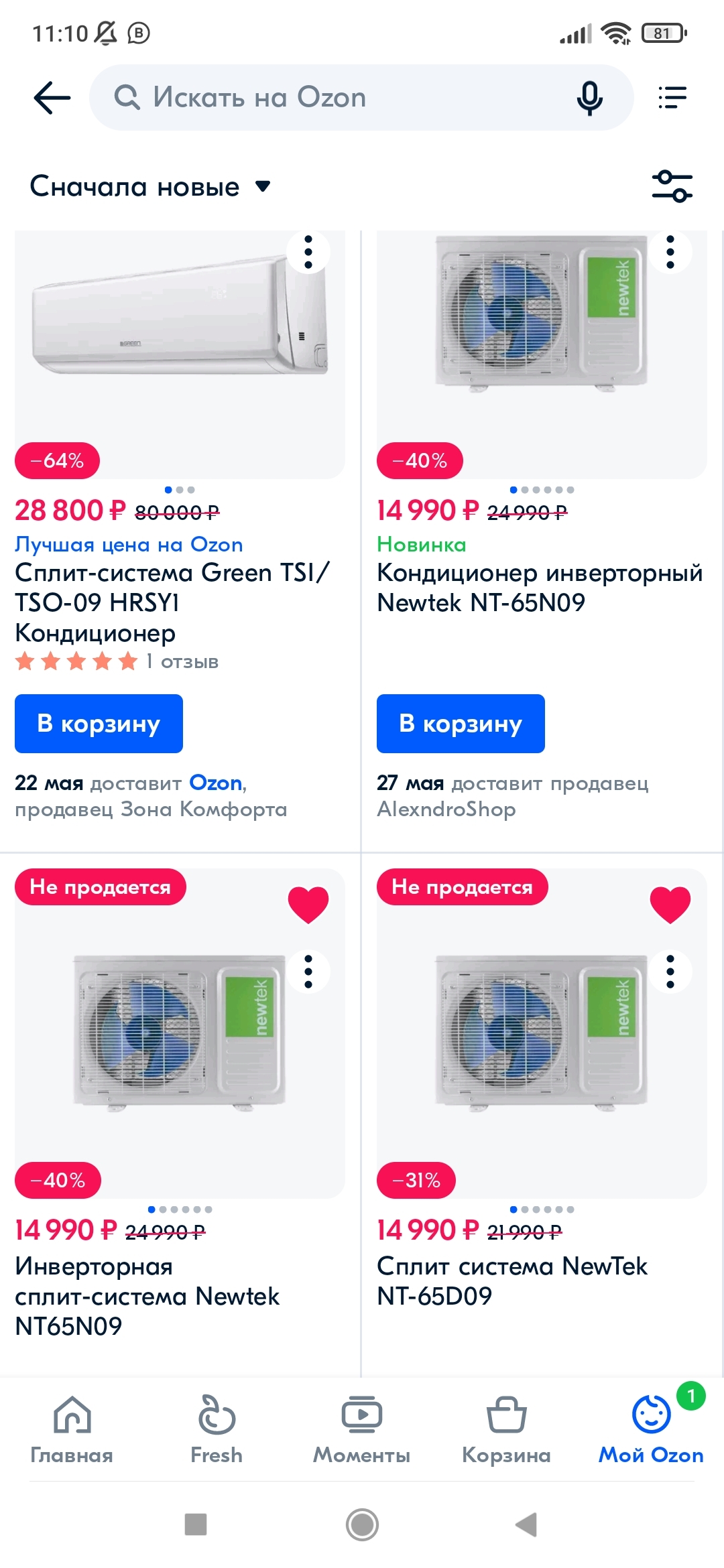Open the Сплит система NewTek NT-65D09 product
Screen dimensions: 724x1568
click(x=512, y=1281)
